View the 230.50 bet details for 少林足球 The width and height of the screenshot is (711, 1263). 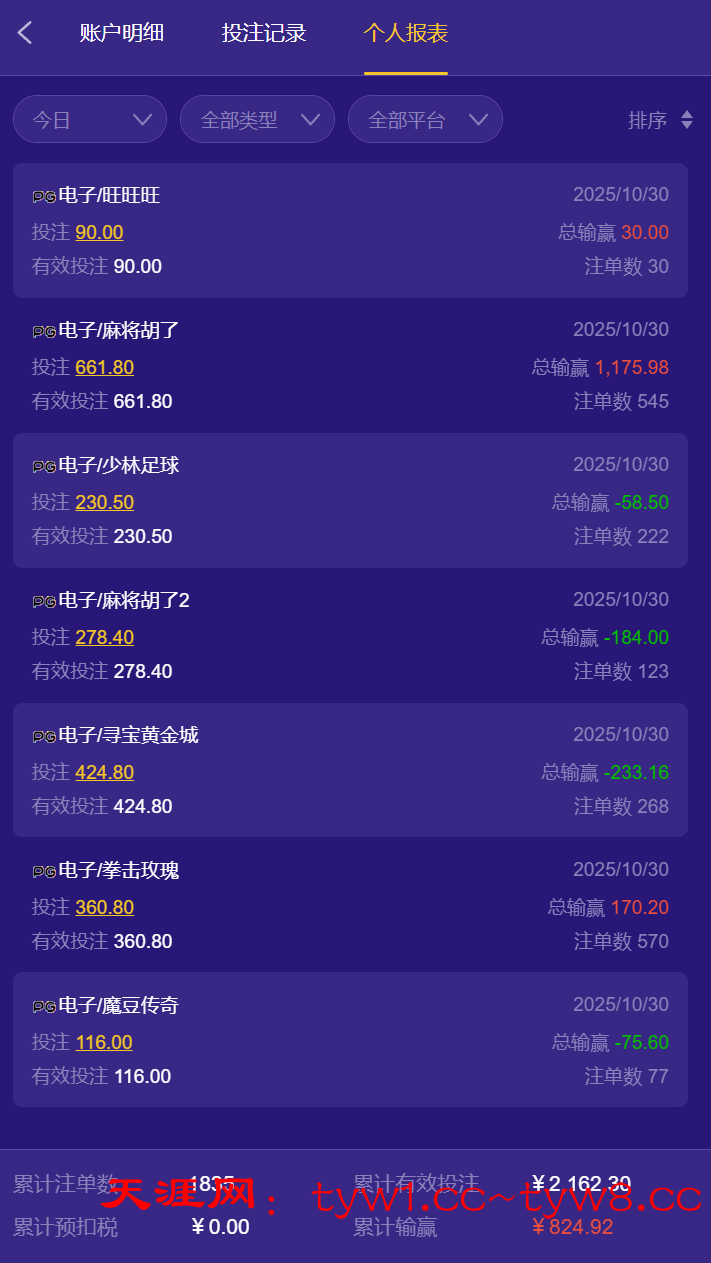[104, 502]
